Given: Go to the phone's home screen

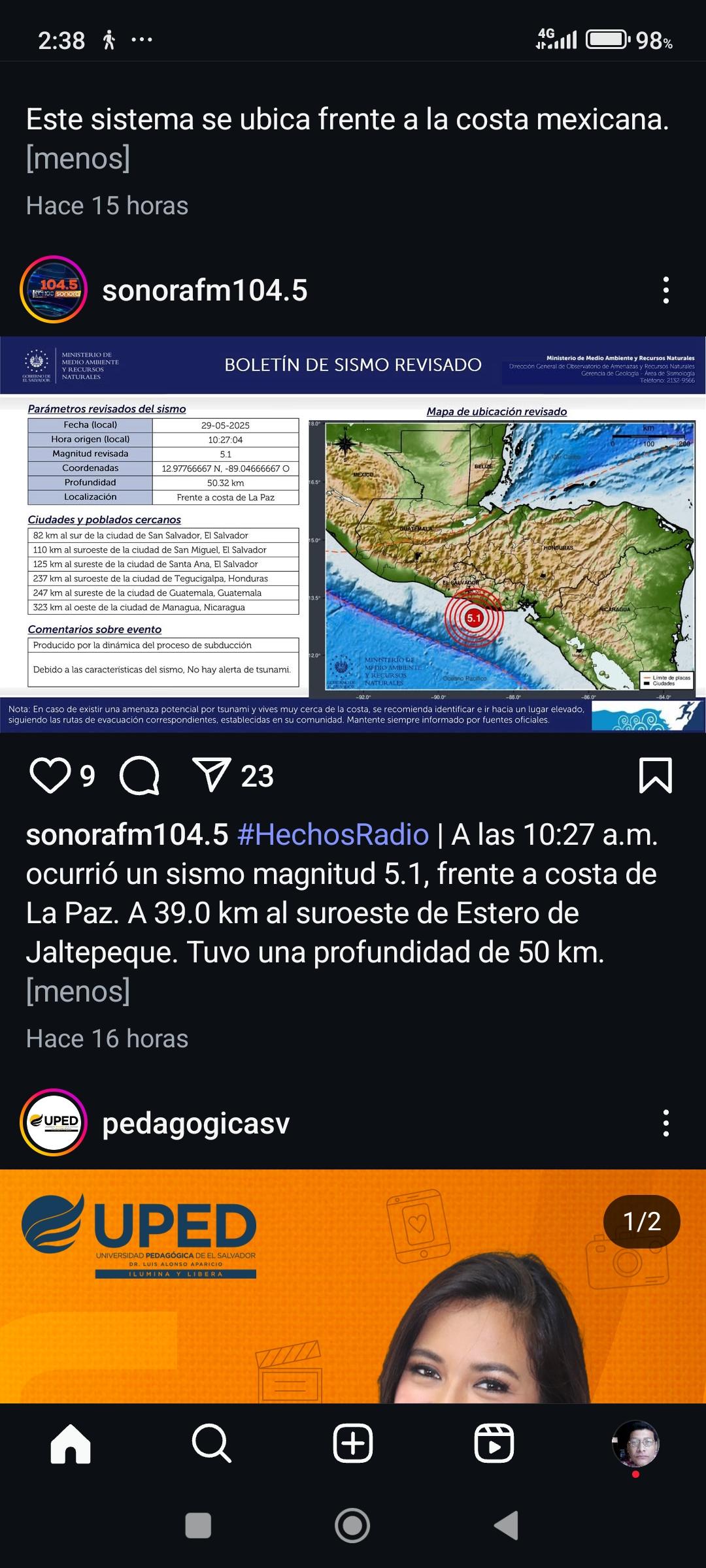Looking at the screenshot, I should [x=353, y=1526].
